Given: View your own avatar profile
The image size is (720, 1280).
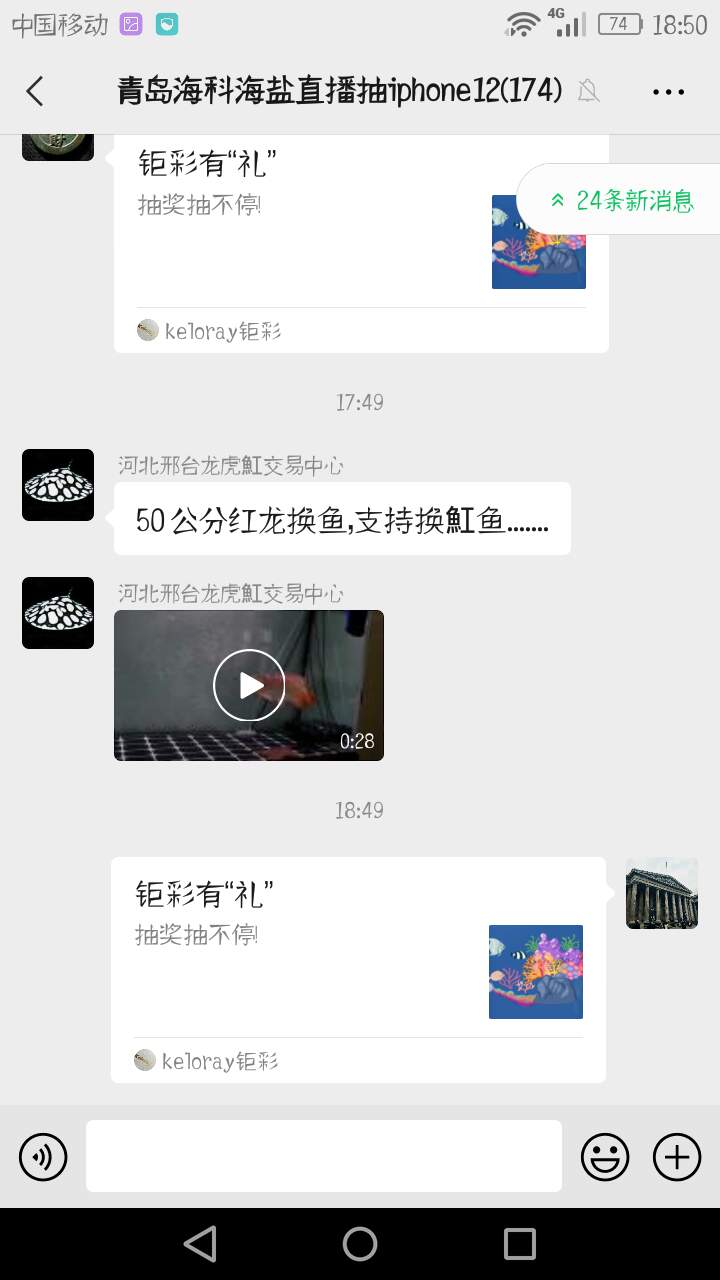Looking at the screenshot, I should coord(661,893).
